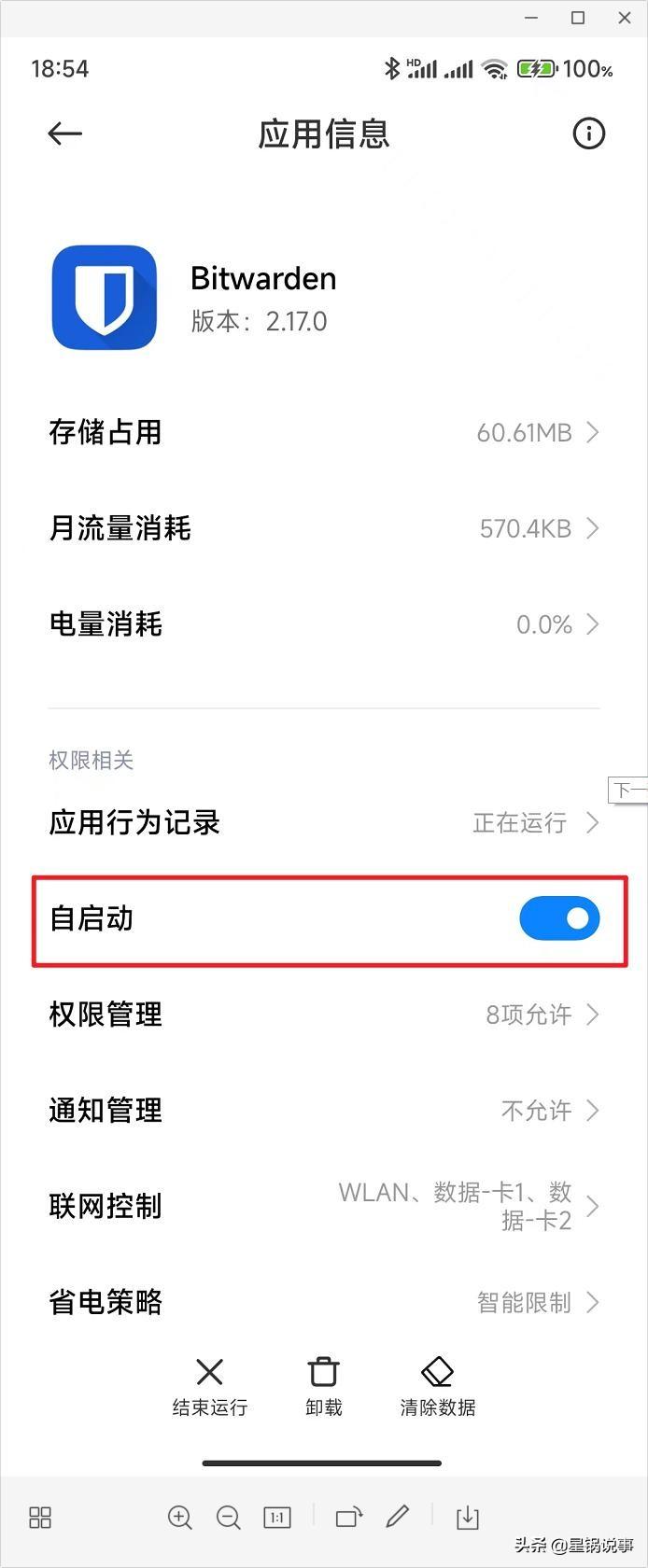The width and height of the screenshot is (648, 1568).
Task: Open the info icon at top right
Action: [x=588, y=134]
